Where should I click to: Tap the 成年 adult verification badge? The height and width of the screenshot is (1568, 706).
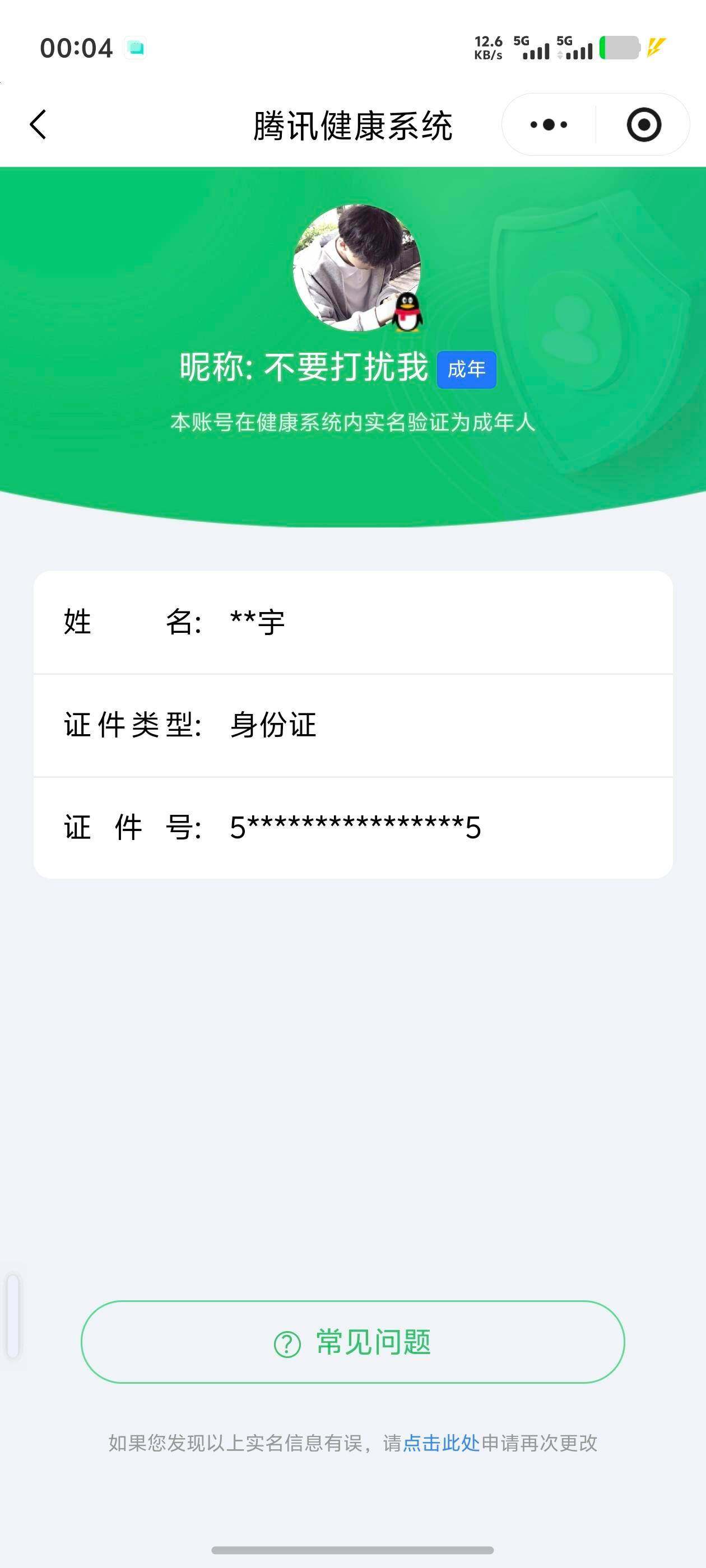coord(466,368)
